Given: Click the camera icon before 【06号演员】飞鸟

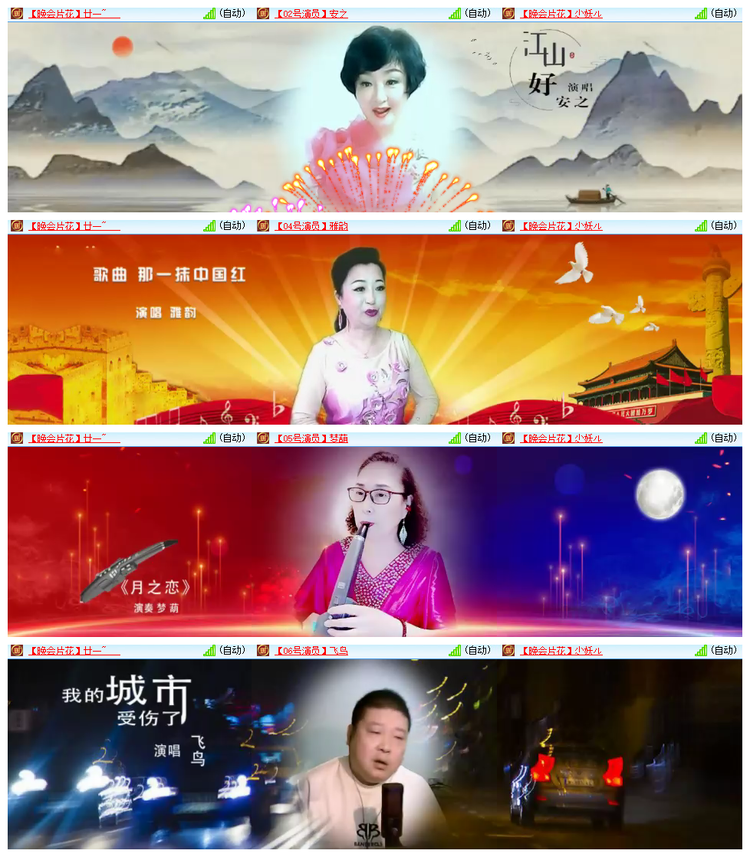Looking at the screenshot, I should (263, 650).
